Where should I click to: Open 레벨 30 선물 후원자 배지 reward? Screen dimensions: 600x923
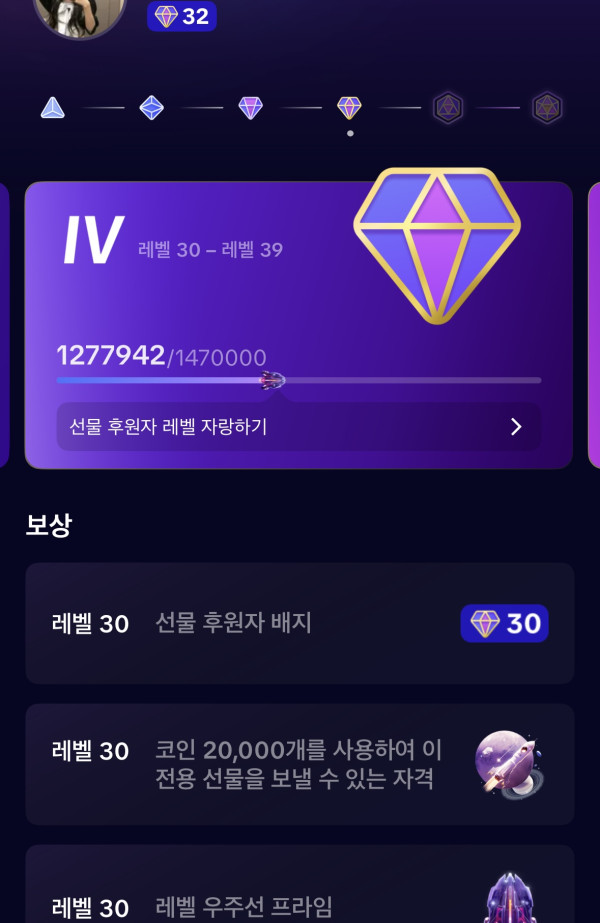tap(299, 623)
